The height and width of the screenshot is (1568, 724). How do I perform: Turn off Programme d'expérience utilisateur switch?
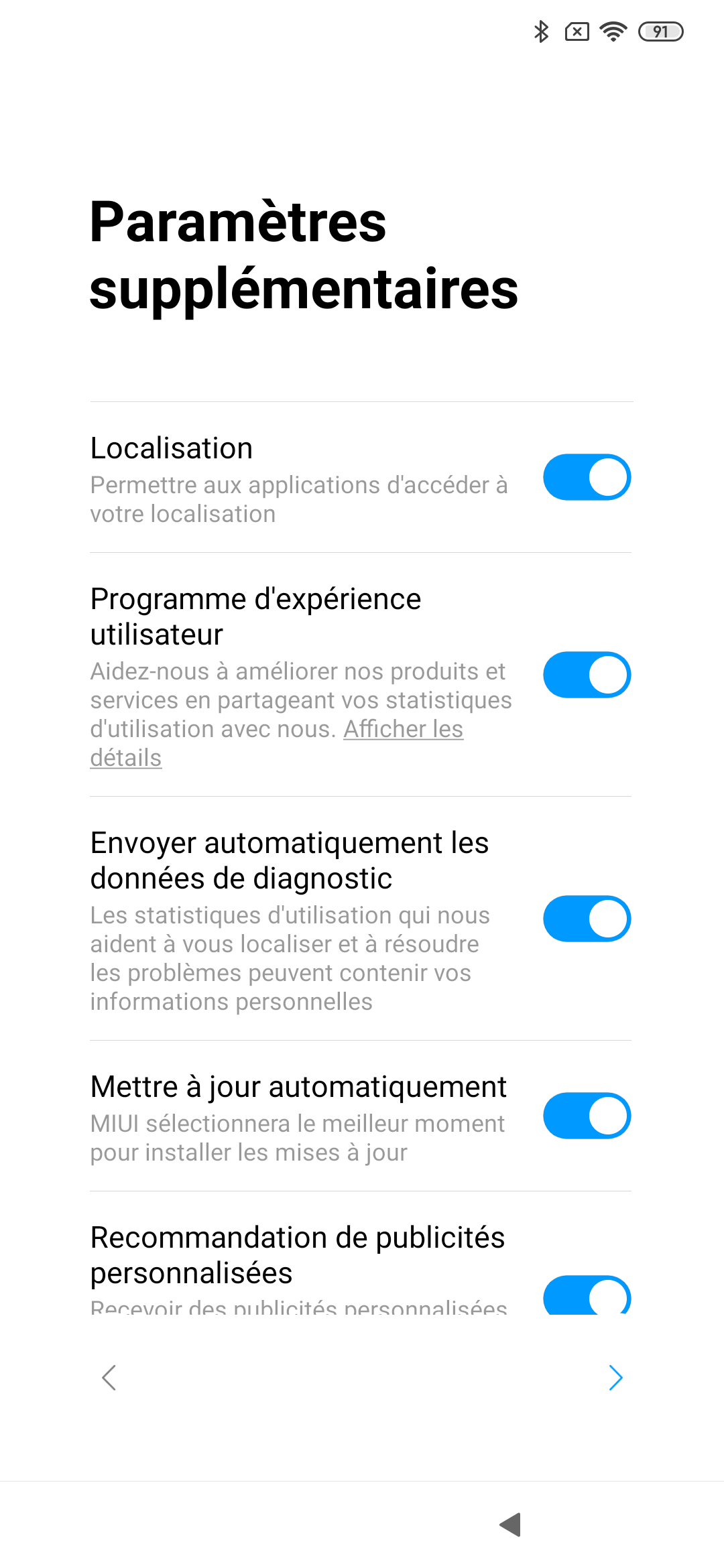[587, 675]
